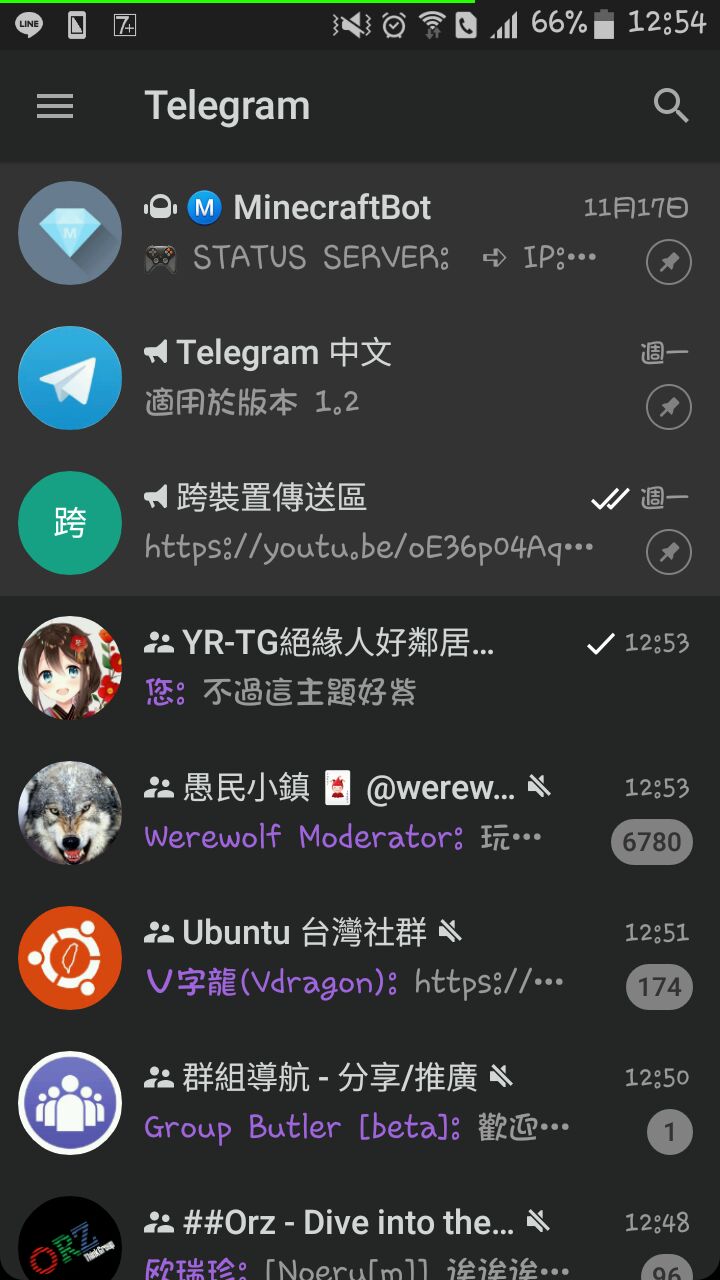Open the Telegram search icon
The height and width of the screenshot is (1280, 720).
(x=670, y=106)
